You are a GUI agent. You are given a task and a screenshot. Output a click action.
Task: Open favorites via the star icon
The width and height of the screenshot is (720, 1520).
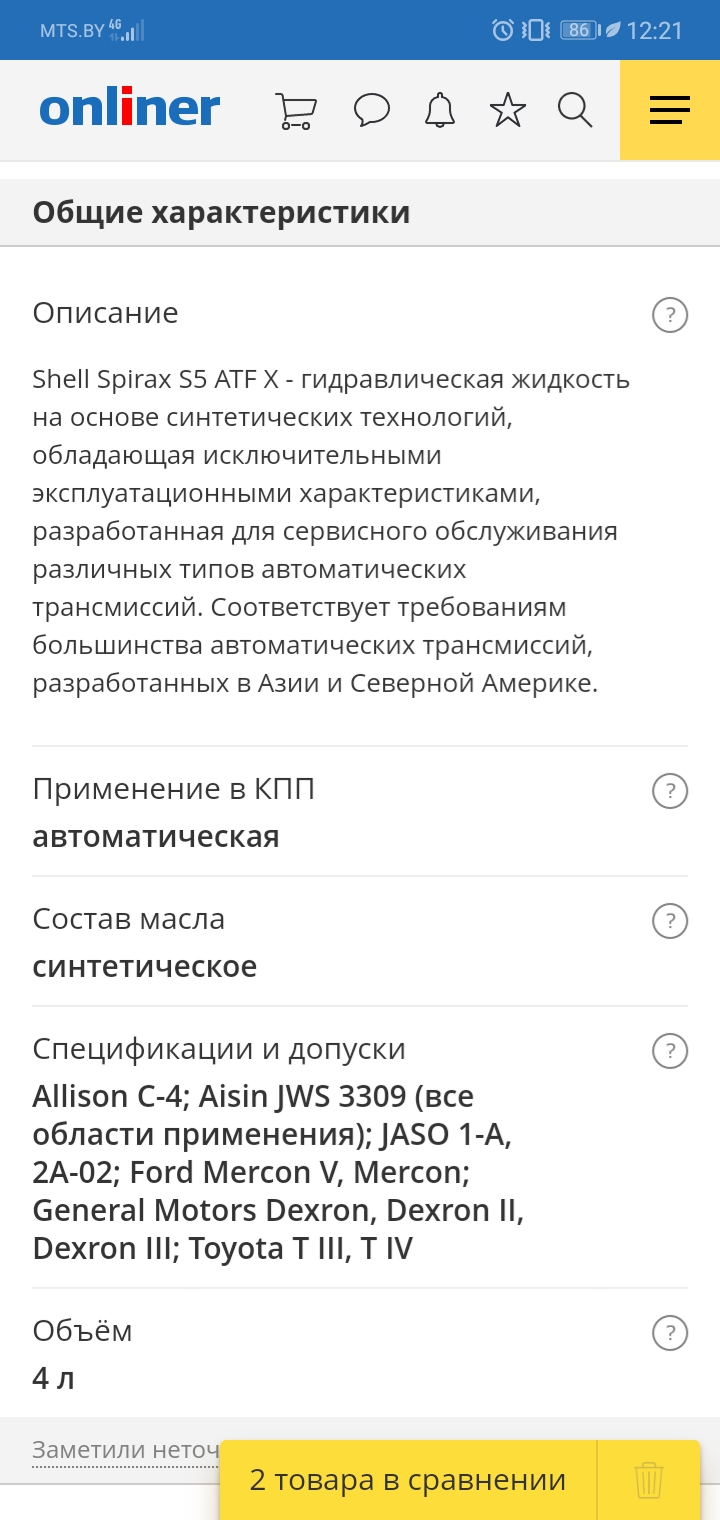point(508,110)
